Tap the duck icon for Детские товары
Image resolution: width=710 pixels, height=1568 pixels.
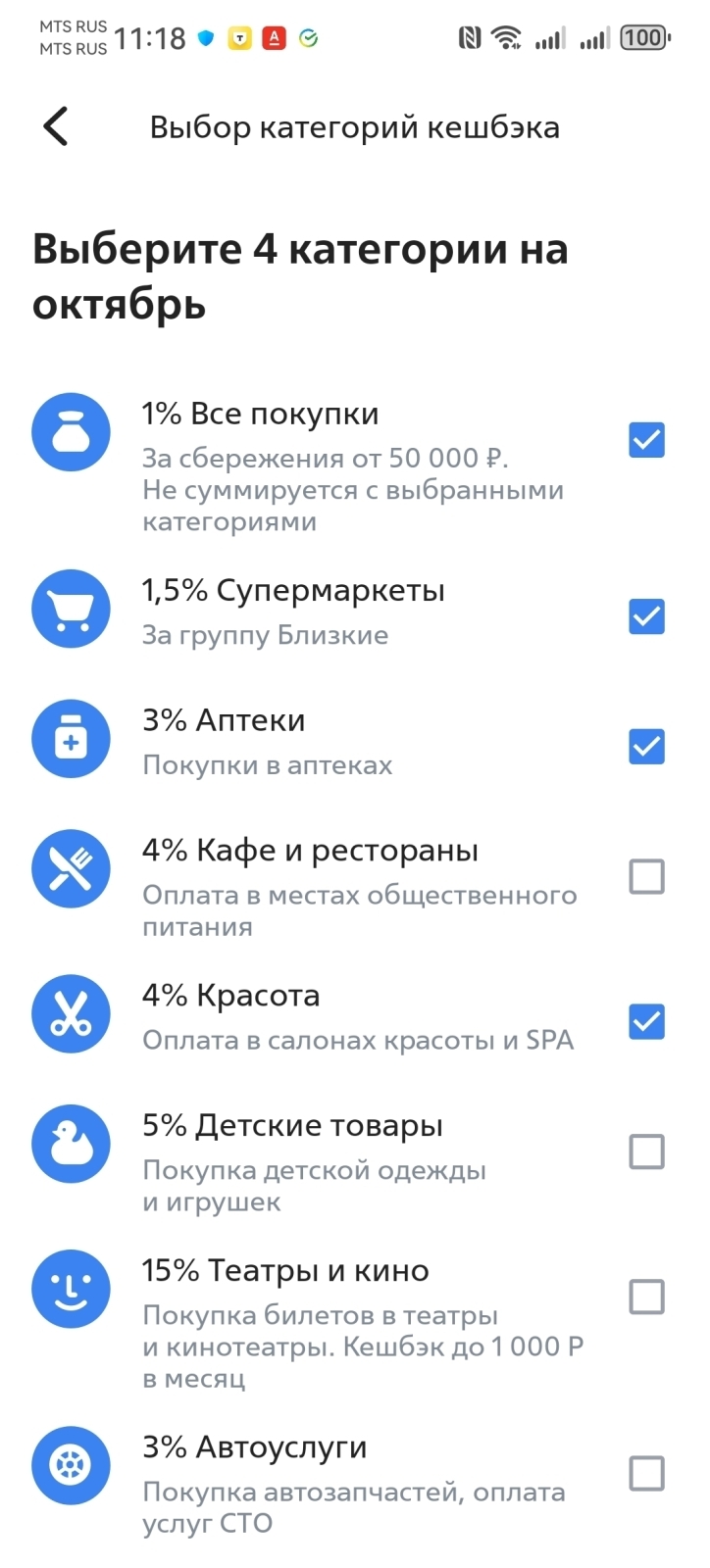pyautogui.click(x=71, y=1143)
